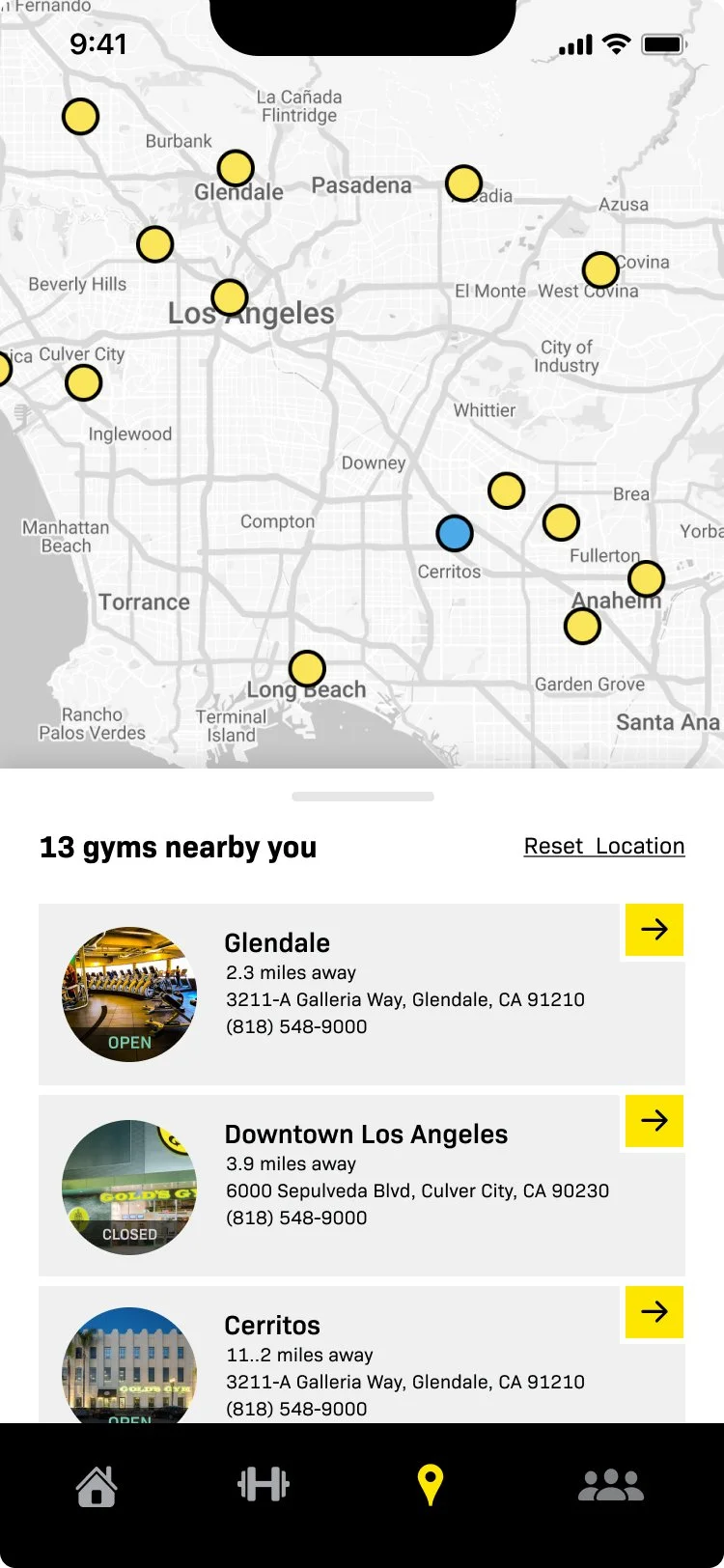Switch to the dumbbell workouts tab

click(264, 1484)
